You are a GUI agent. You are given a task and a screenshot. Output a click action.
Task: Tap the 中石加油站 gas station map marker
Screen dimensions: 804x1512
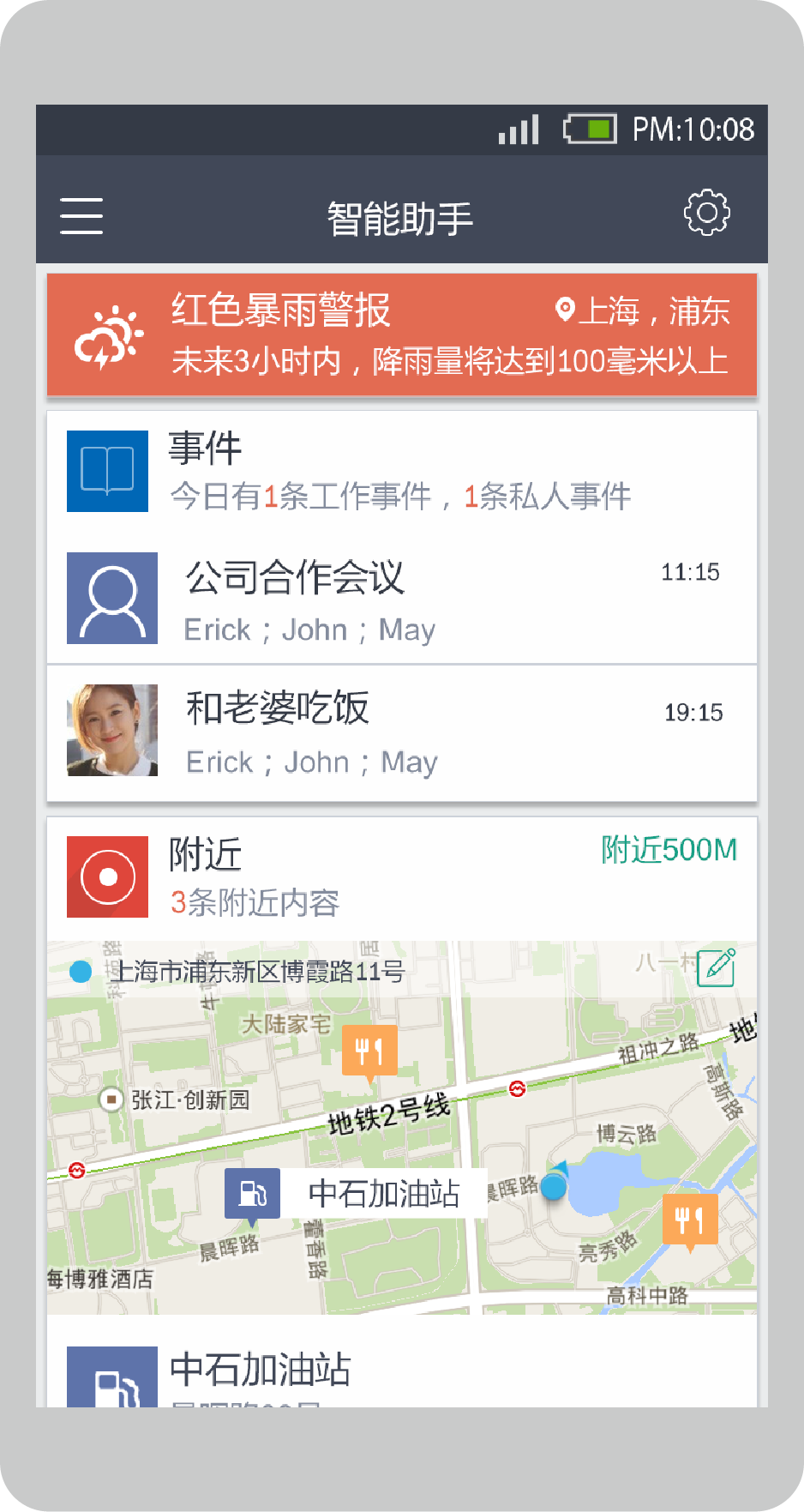pyautogui.click(x=253, y=1193)
